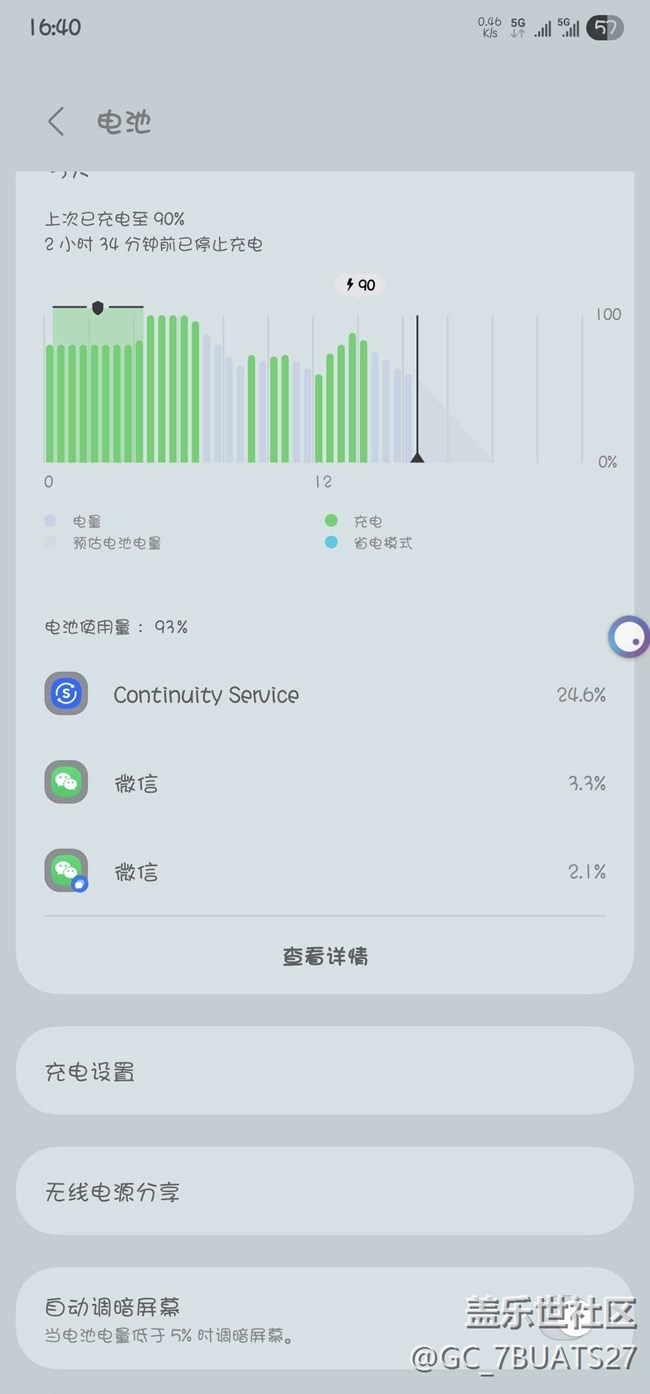This screenshot has height=1394, width=650.
Task: Open the first 微信 entry at 3.3%
Action: click(325, 783)
